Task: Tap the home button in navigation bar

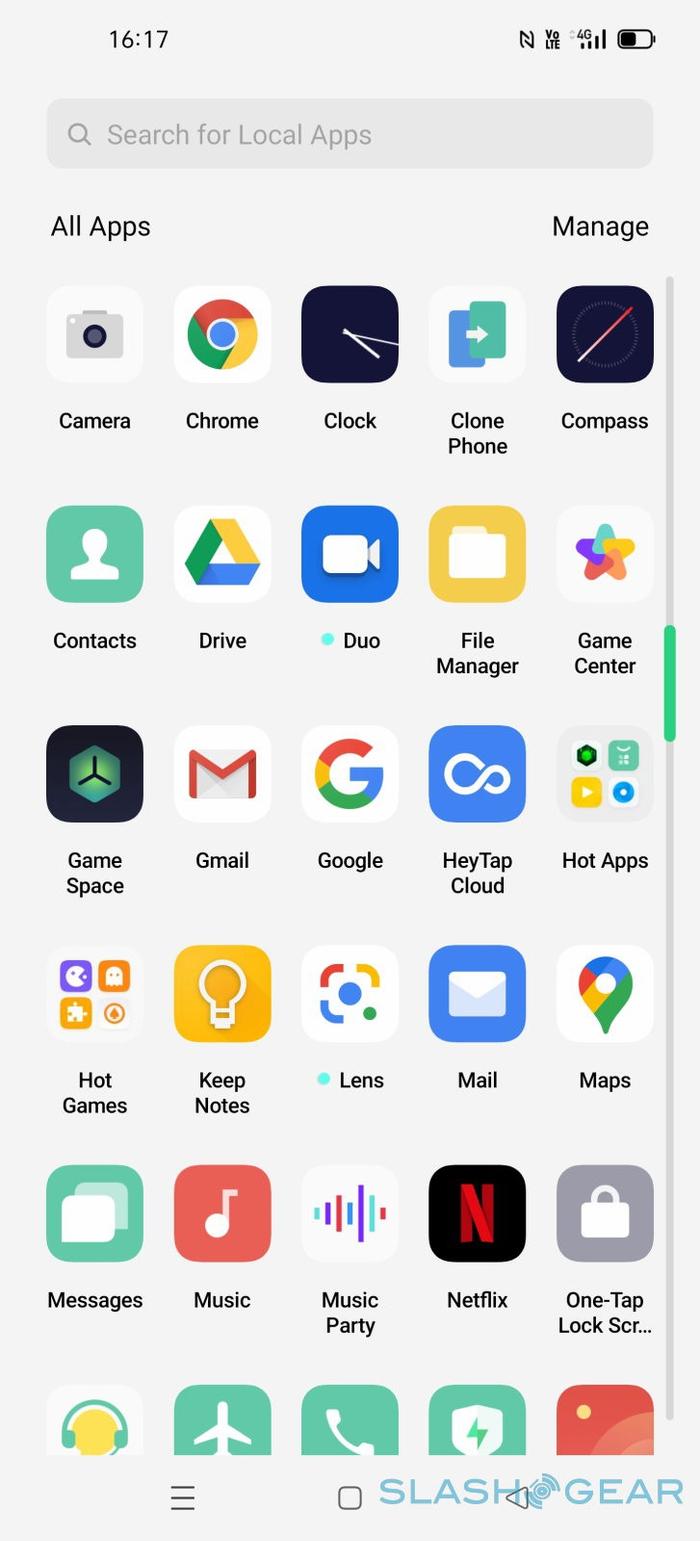Action: pos(350,1497)
